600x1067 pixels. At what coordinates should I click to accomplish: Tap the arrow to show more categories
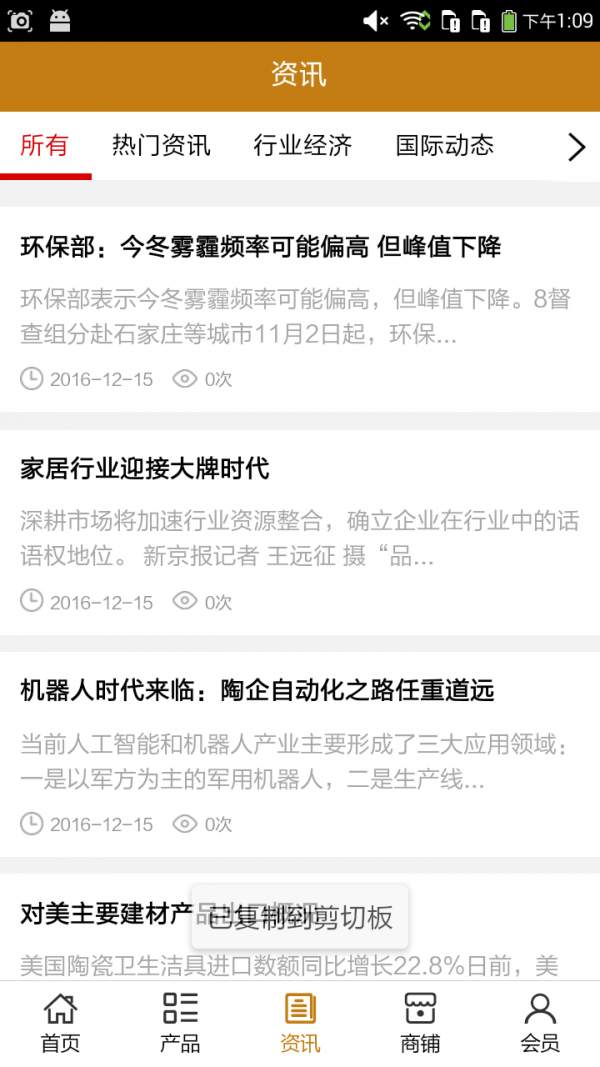coord(576,147)
